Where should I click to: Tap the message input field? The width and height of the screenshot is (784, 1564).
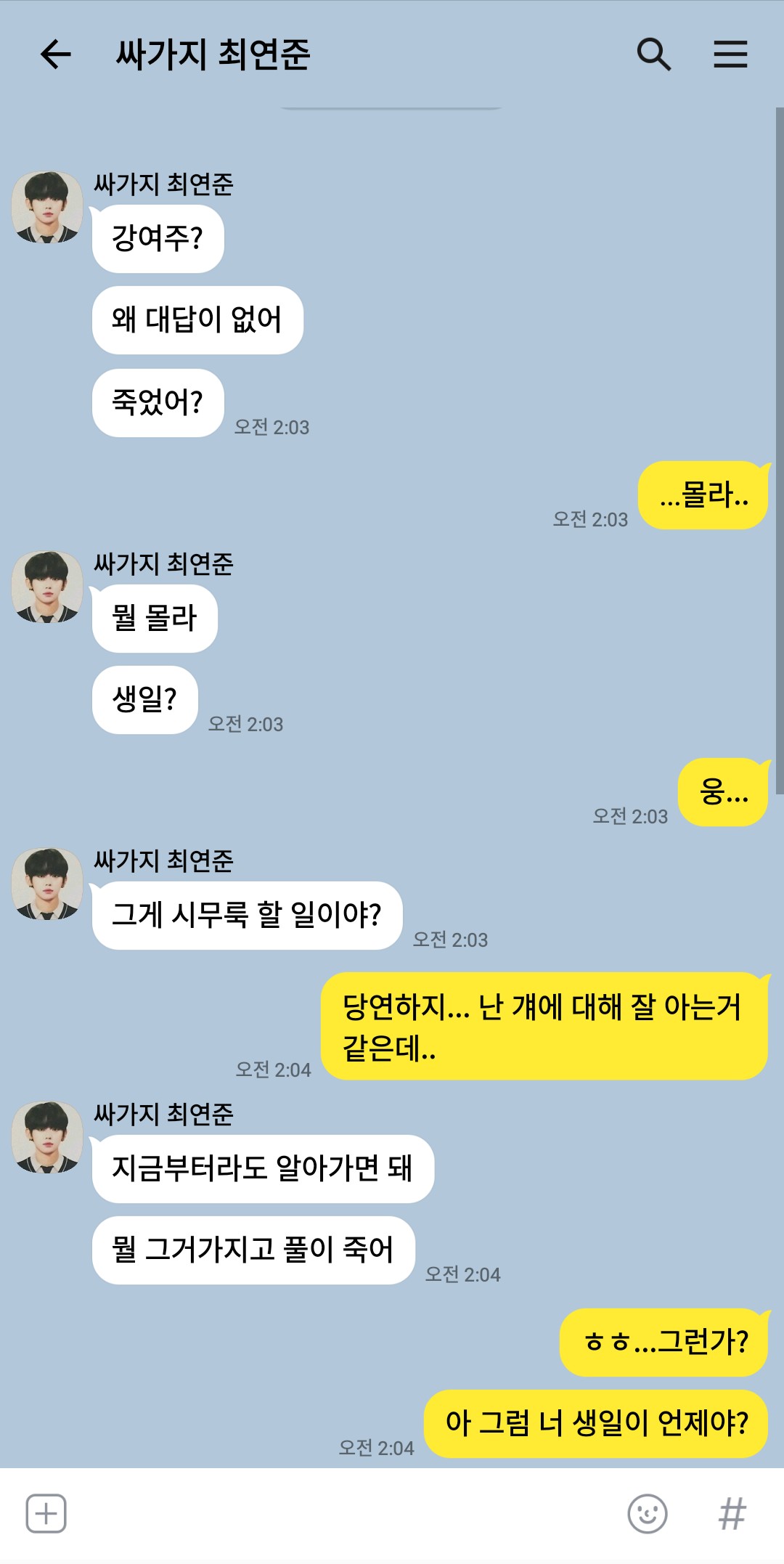coord(345,1514)
